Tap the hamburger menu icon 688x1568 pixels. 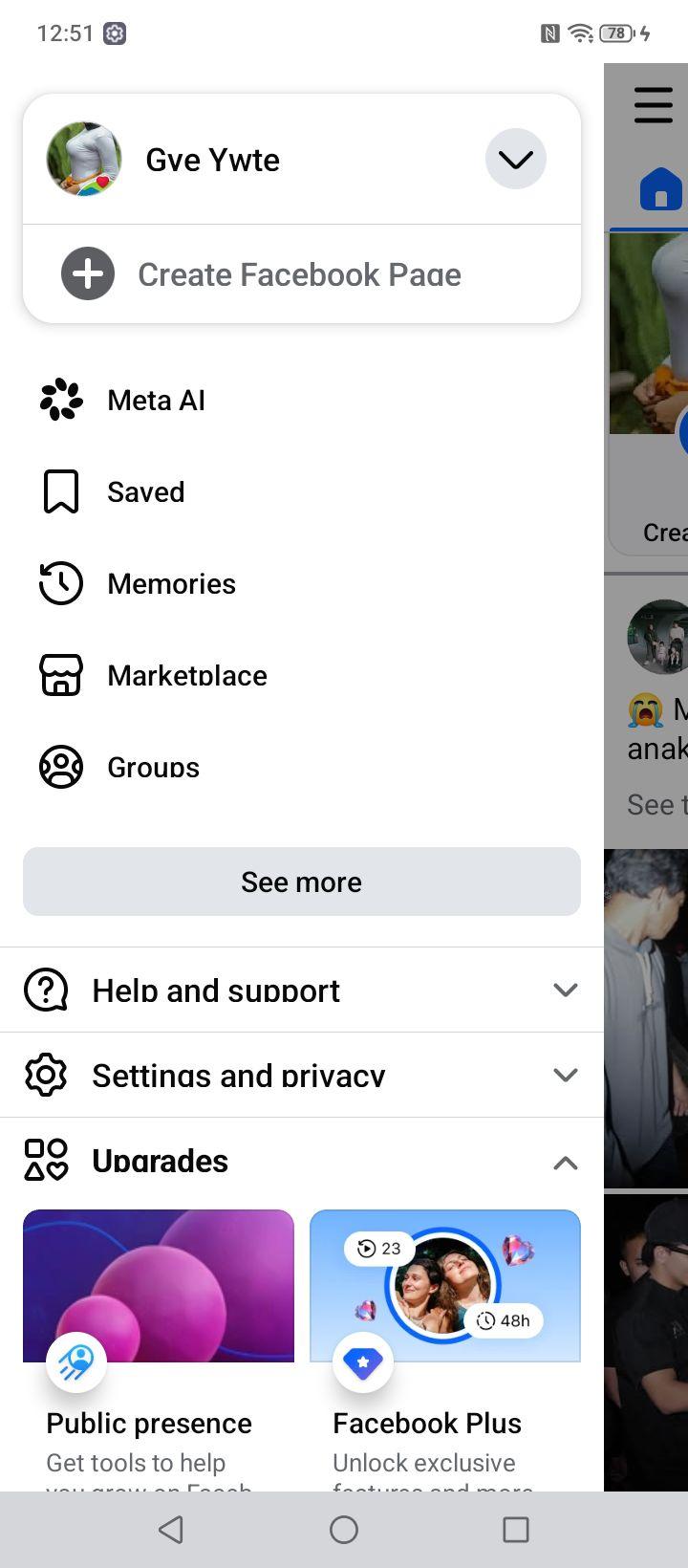(654, 105)
